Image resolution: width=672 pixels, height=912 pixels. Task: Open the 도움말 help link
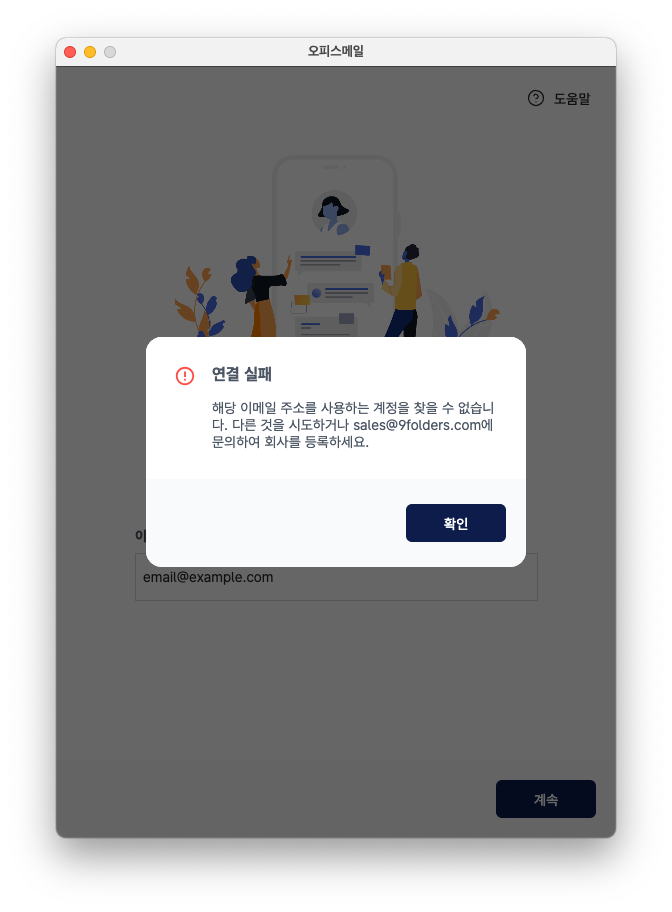click(x=559, y=98)
